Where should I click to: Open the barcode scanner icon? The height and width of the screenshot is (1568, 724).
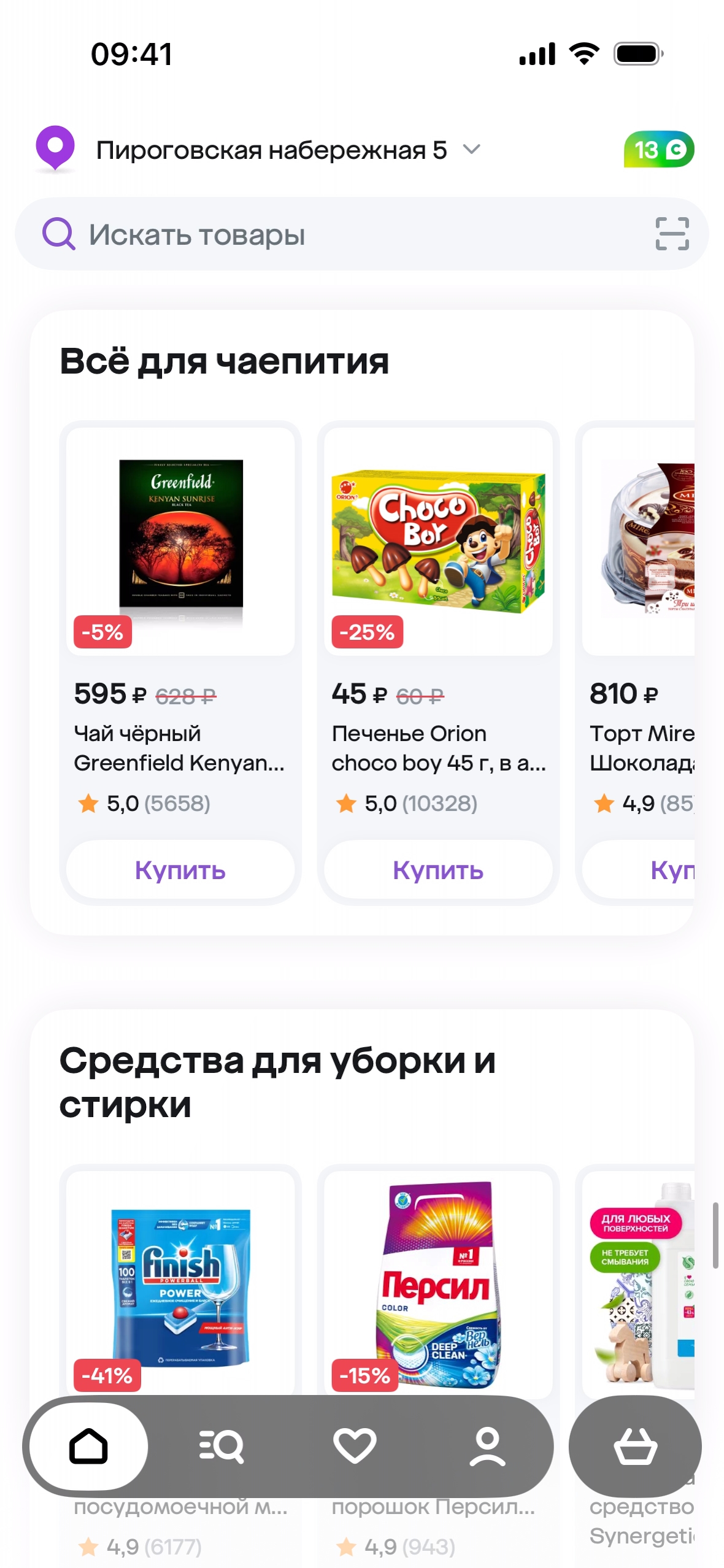(x=672, y=234)
